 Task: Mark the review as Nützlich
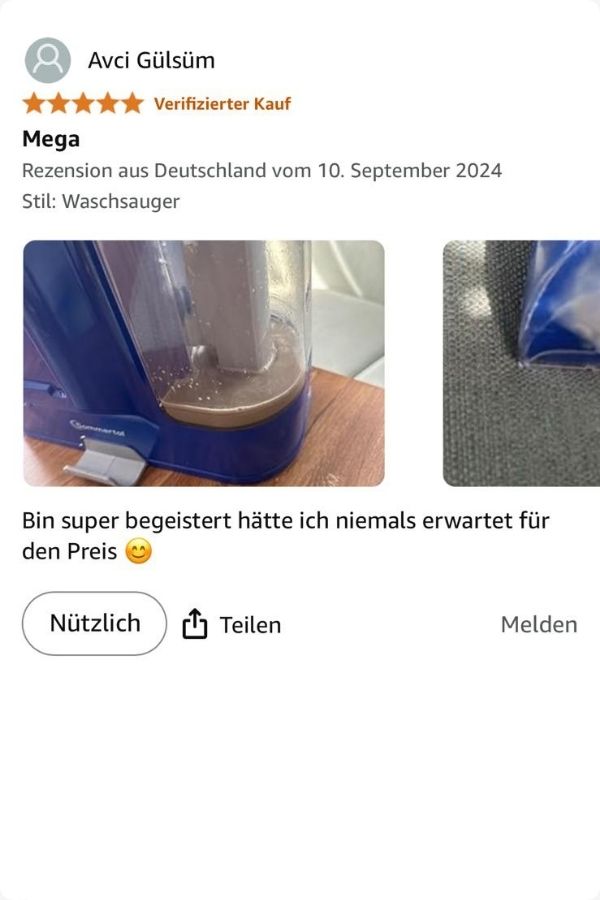click(x=95, y=623)
